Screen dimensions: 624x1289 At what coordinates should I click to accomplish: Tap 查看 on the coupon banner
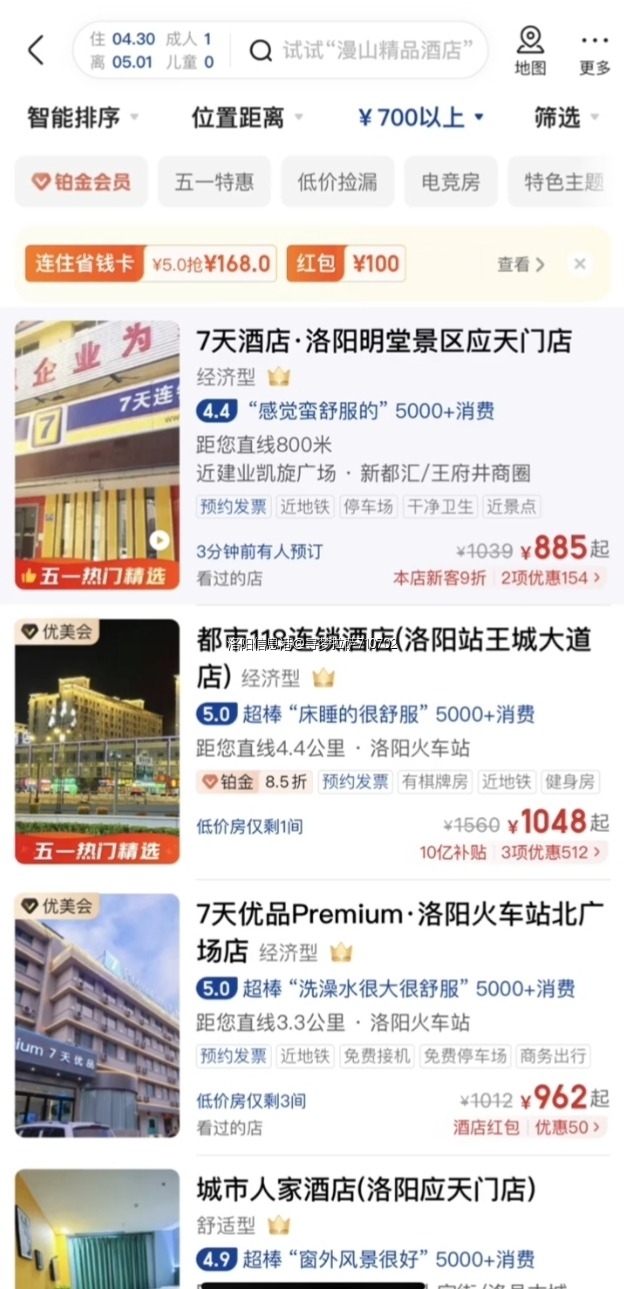pyautogui.click(x=521, y=264)
